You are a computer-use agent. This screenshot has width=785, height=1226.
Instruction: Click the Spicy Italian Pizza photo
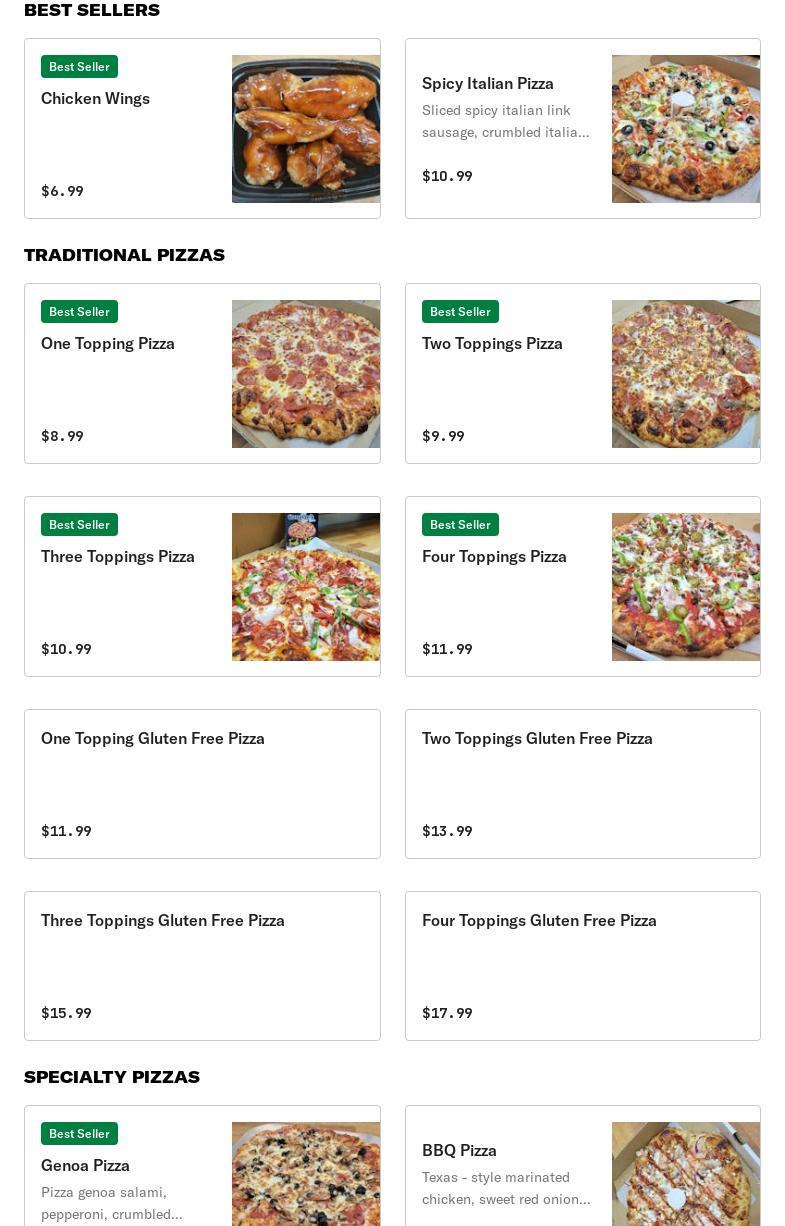click(x=686, y=128)
